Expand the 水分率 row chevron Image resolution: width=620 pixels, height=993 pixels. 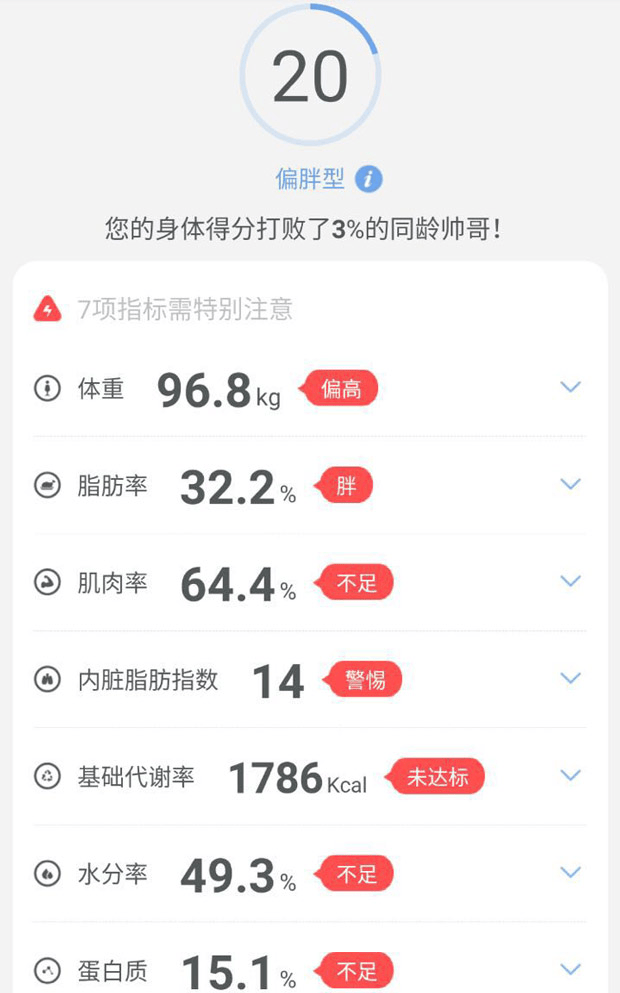[x=571, y=873]
